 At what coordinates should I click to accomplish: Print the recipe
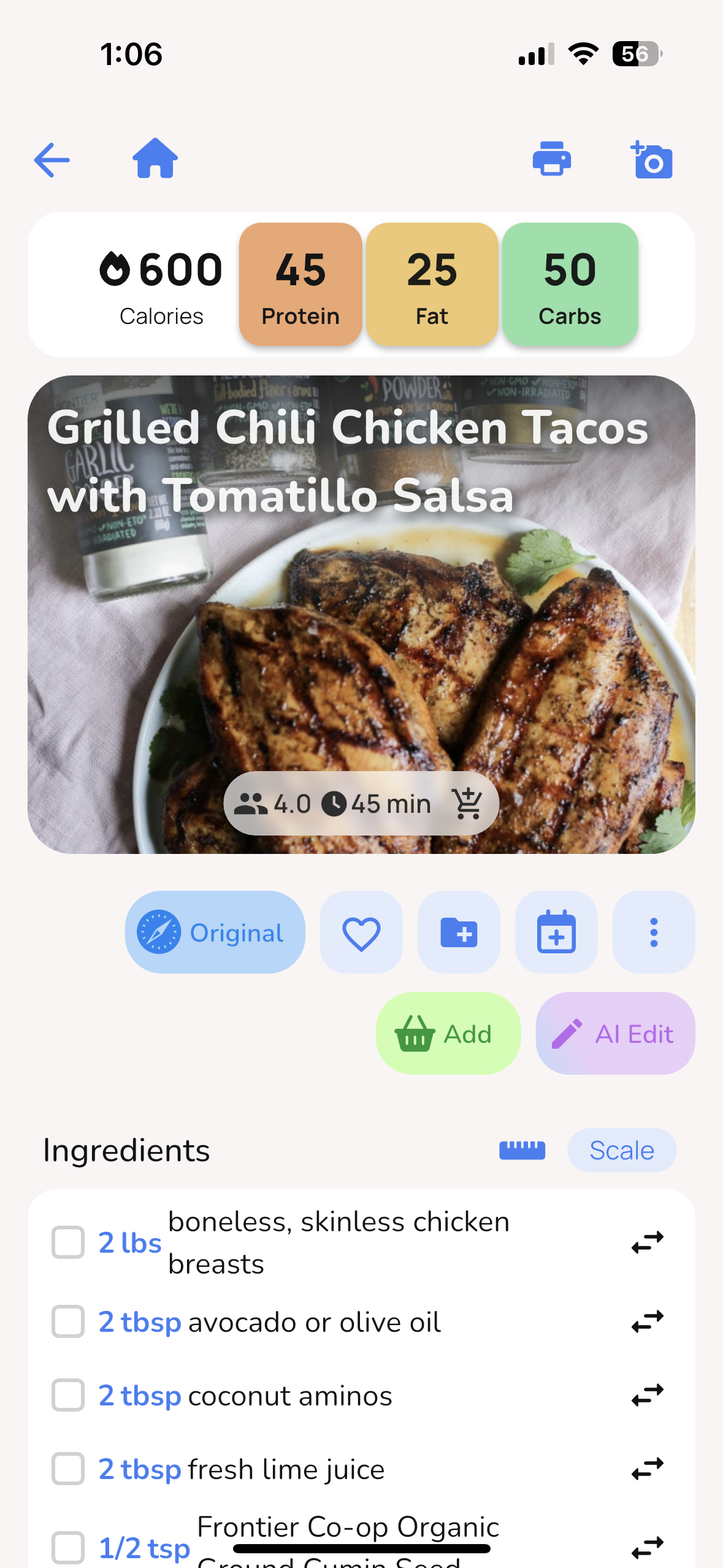click(551, 159)
